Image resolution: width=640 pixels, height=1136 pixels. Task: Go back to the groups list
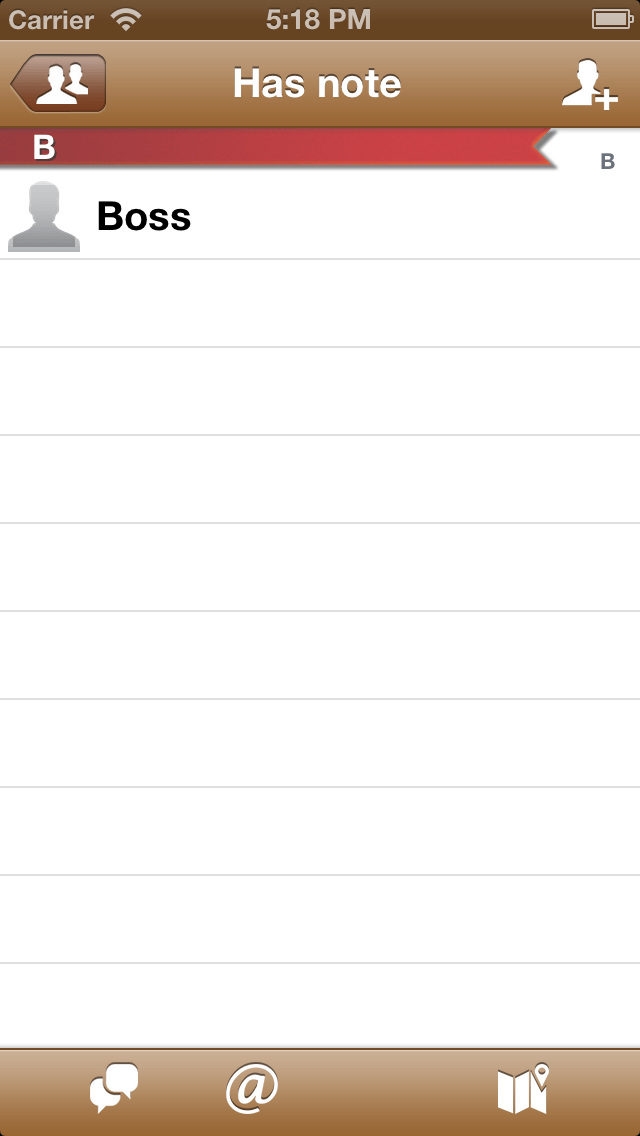tap(59, 84)
